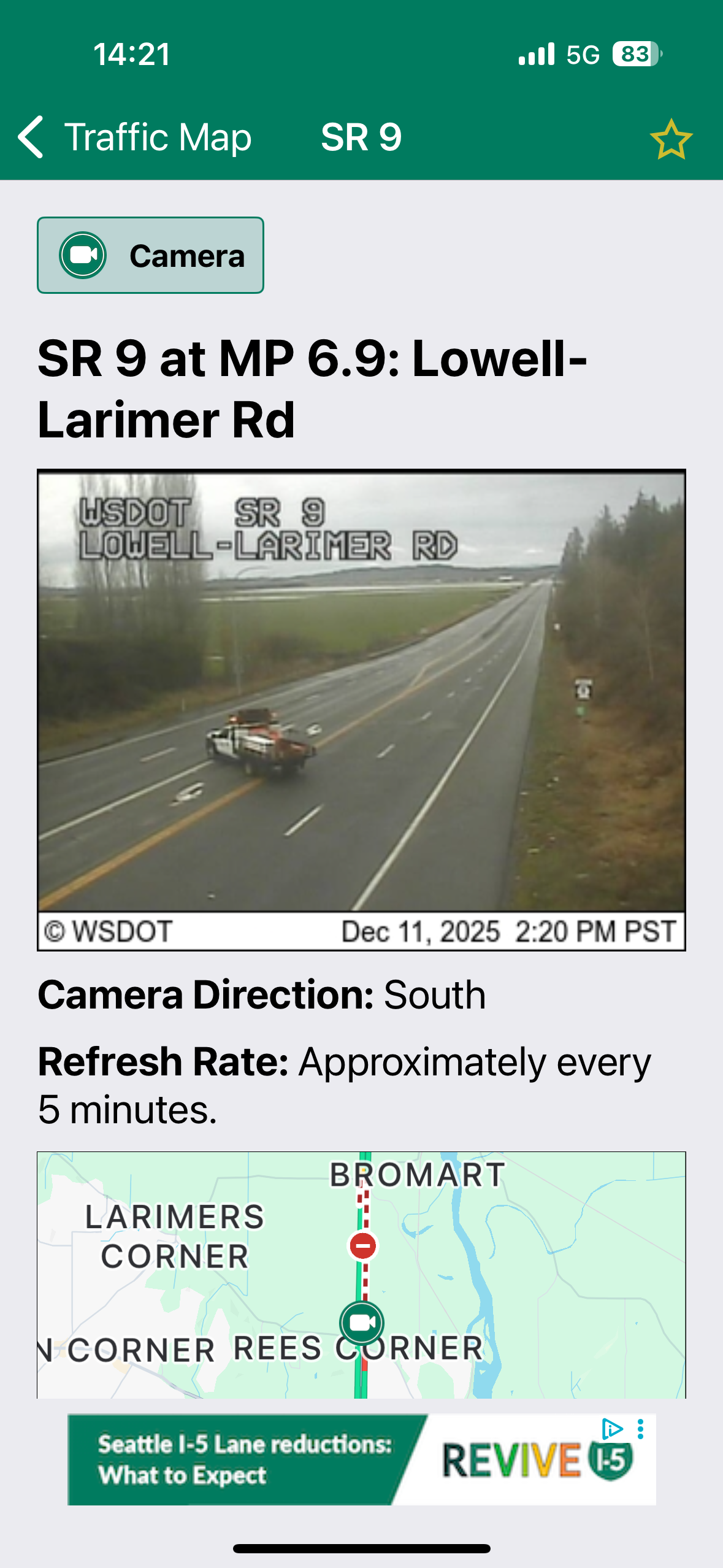Select the camera marker on the map
Screen dimensions: 723x1568
pyautogui.click(x=362, y=1323)
